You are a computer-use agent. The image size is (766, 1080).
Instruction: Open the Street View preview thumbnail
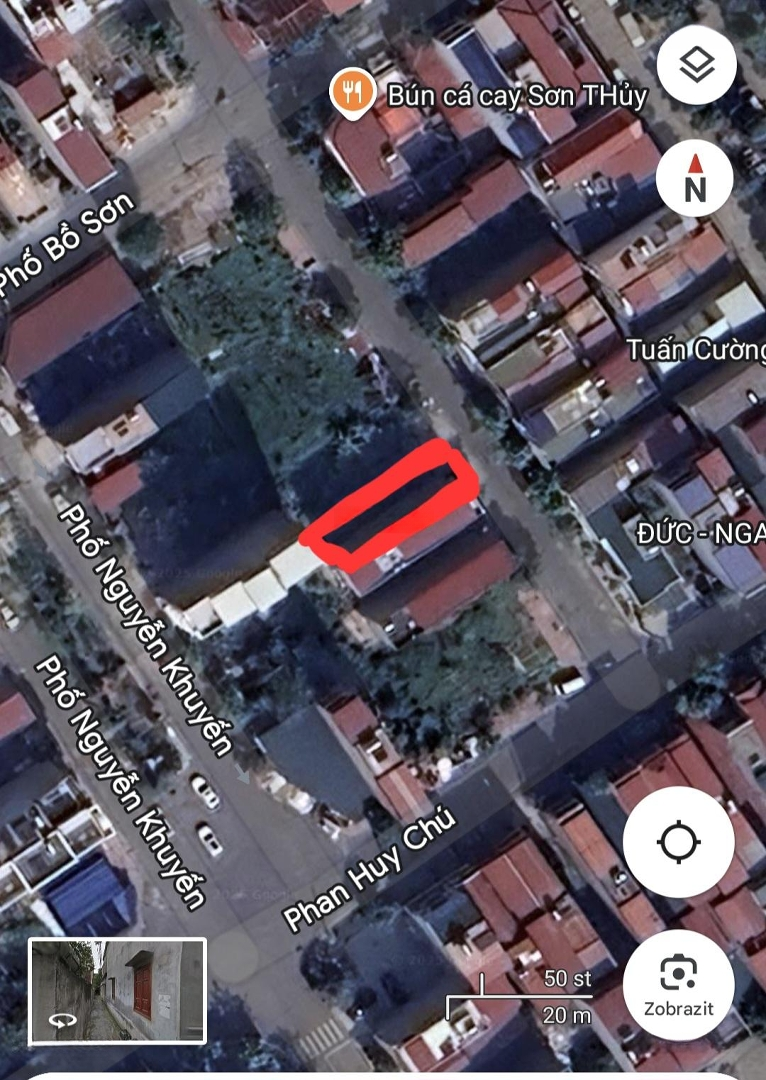117,991
